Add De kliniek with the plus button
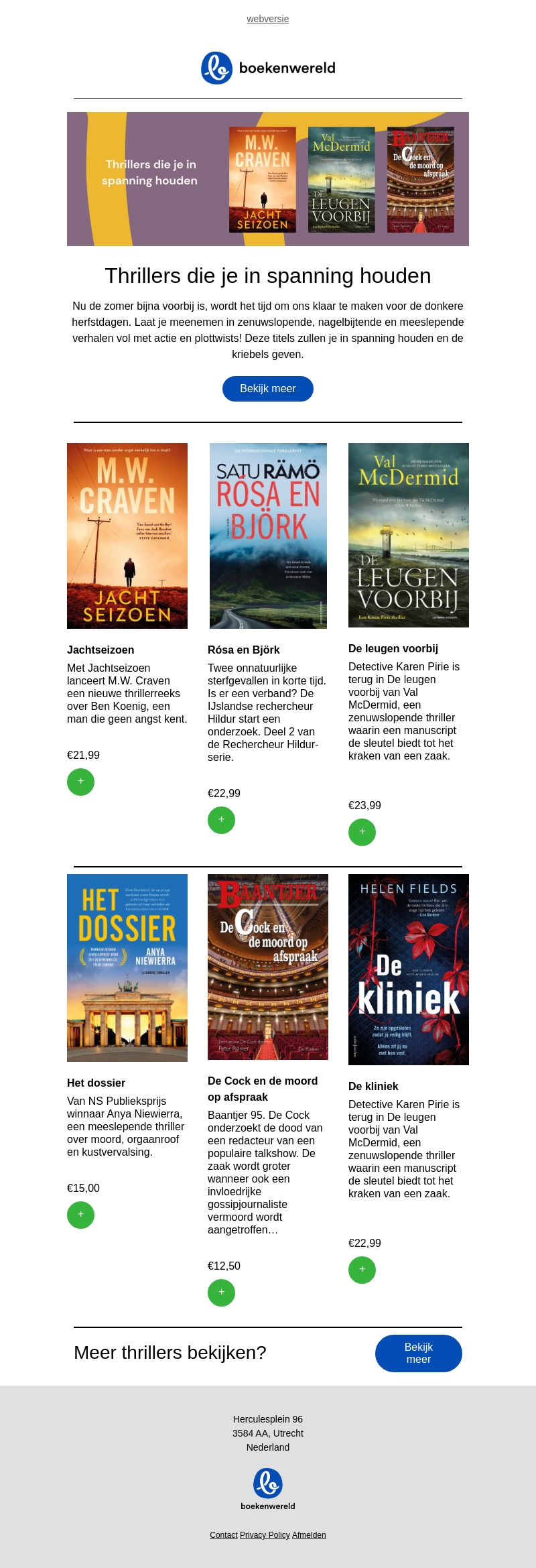Viewport: 536px width, 1568px height. tap(362, 1270)
